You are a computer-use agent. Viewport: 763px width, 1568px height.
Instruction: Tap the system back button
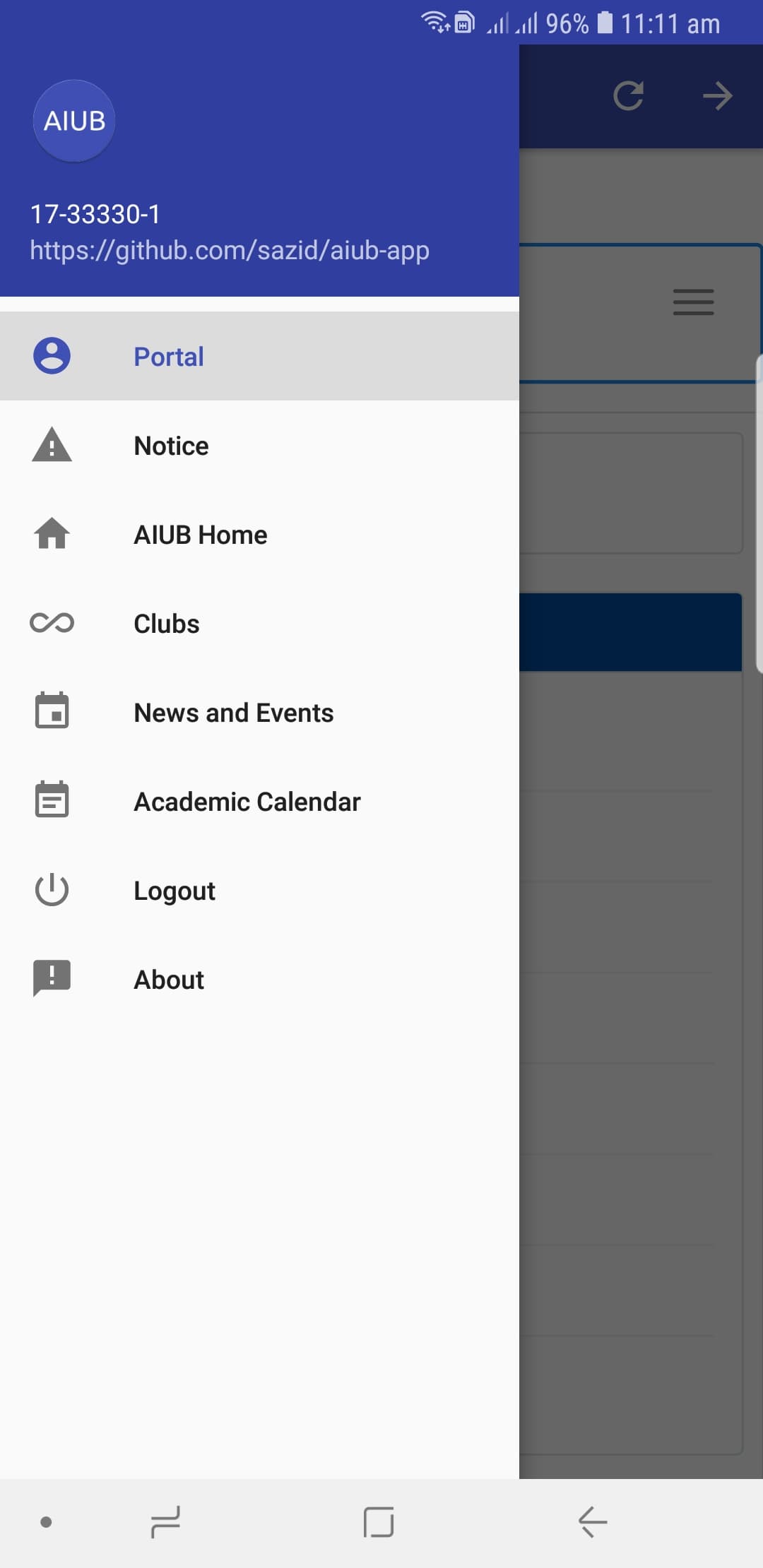tap(592, 1521)
